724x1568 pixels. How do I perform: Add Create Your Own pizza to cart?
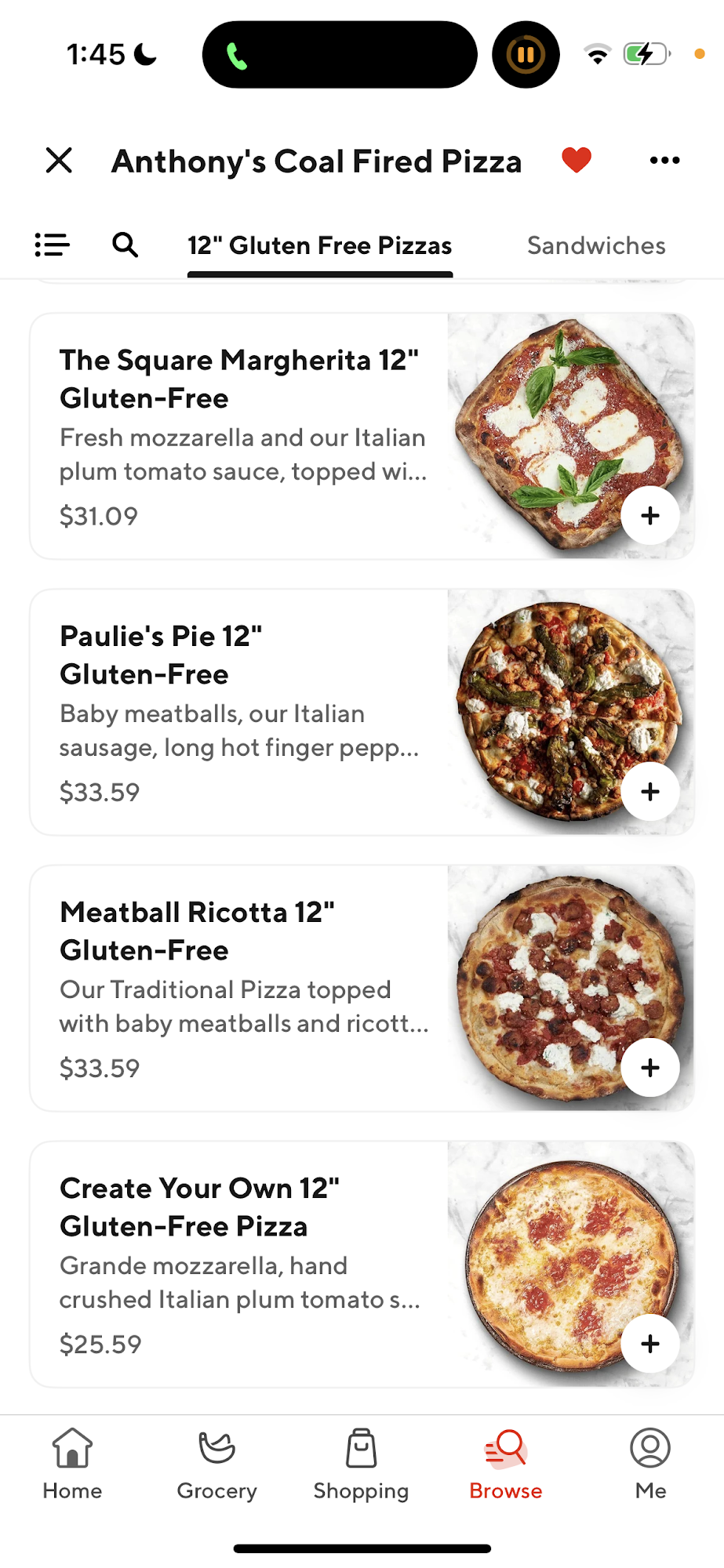[x=649, y=1343]
